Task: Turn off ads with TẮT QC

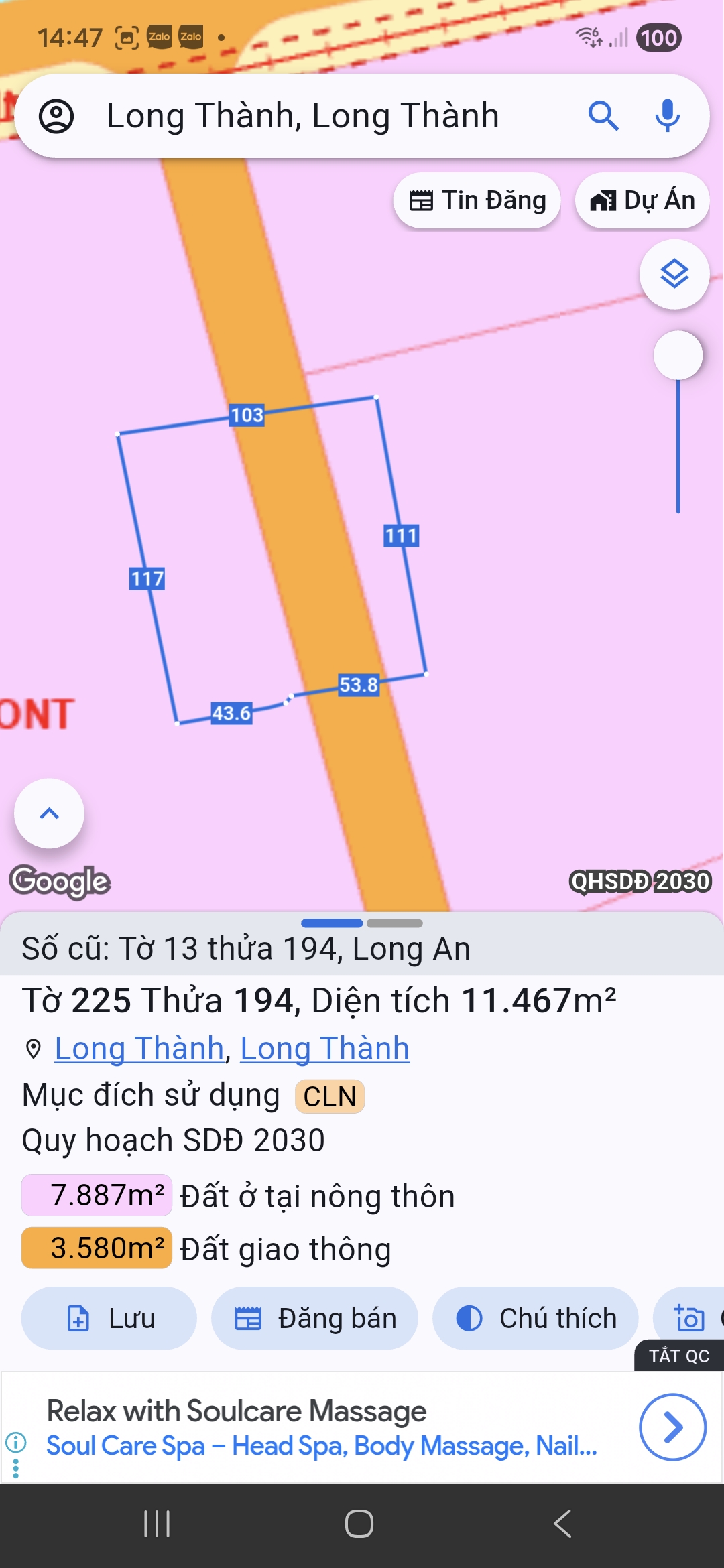Action: pyautogui.click(x=678, y=1356)
